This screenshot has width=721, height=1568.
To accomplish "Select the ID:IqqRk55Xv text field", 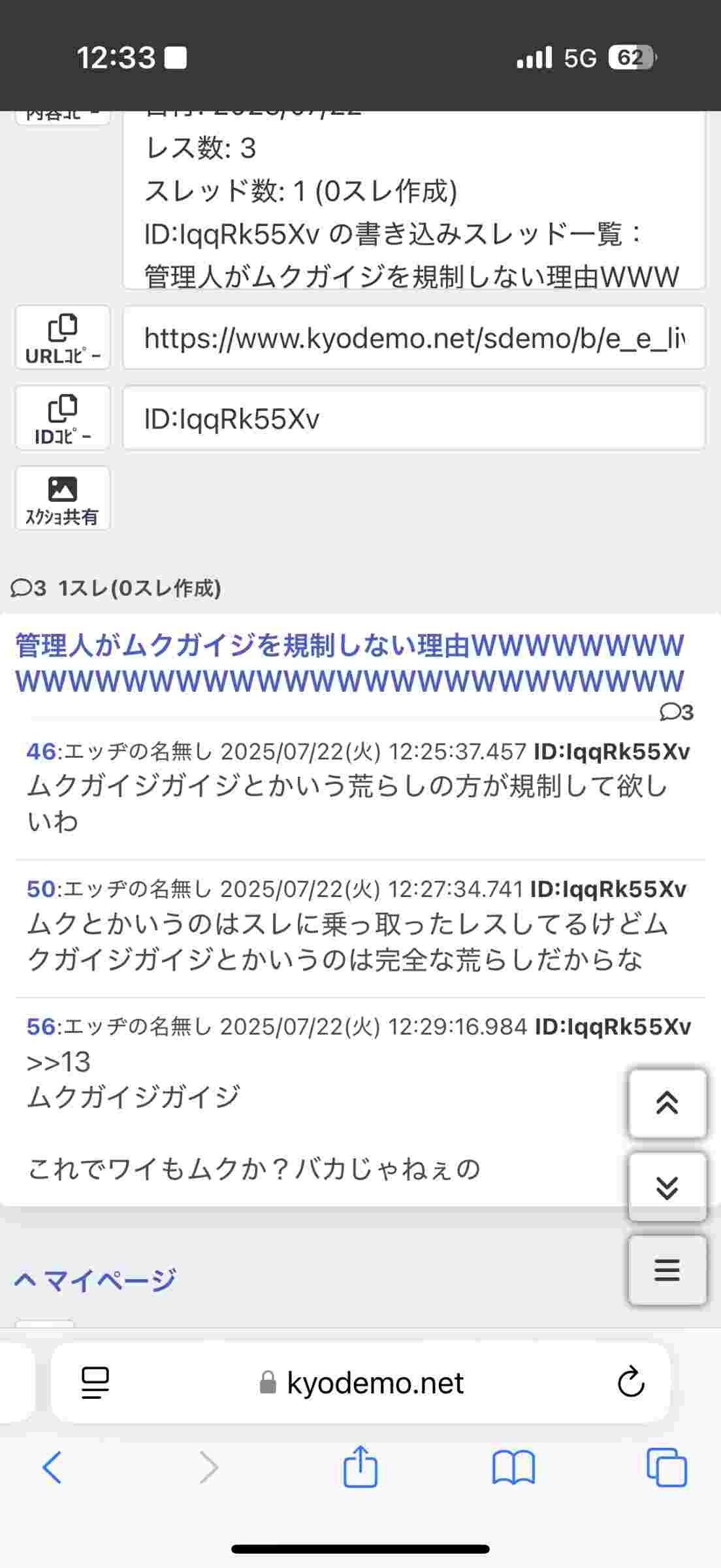I will click(x=414, y=418).
